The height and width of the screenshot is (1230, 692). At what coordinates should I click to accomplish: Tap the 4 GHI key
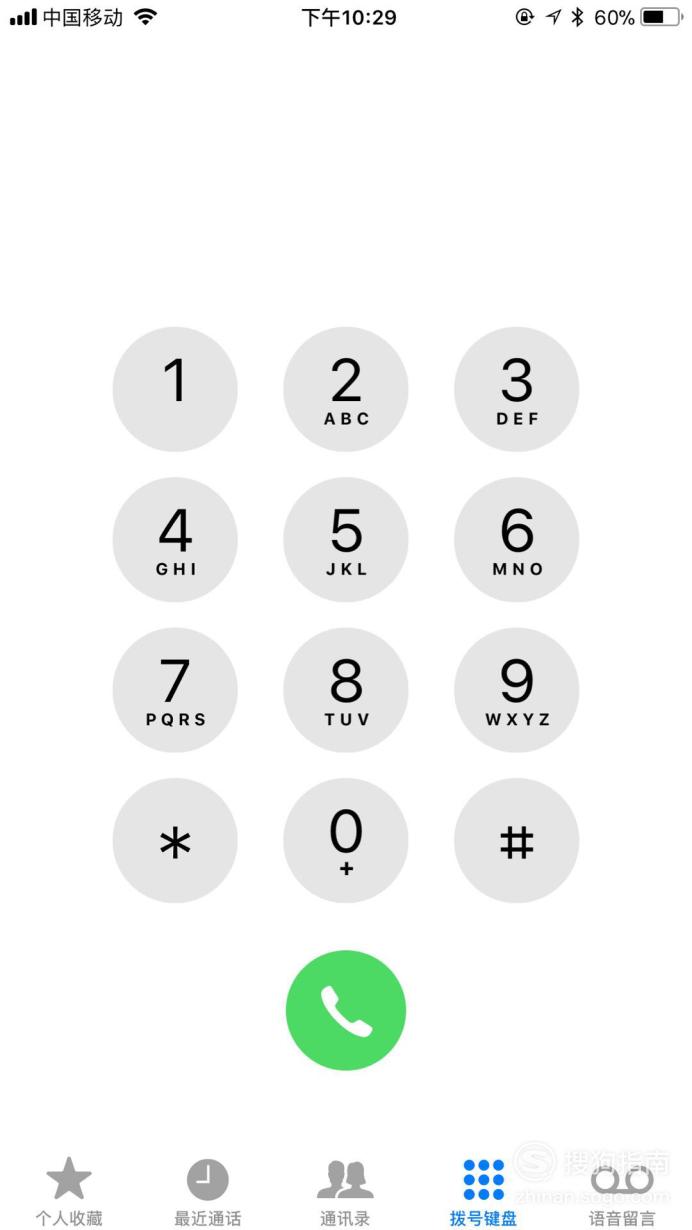(175, 540)
